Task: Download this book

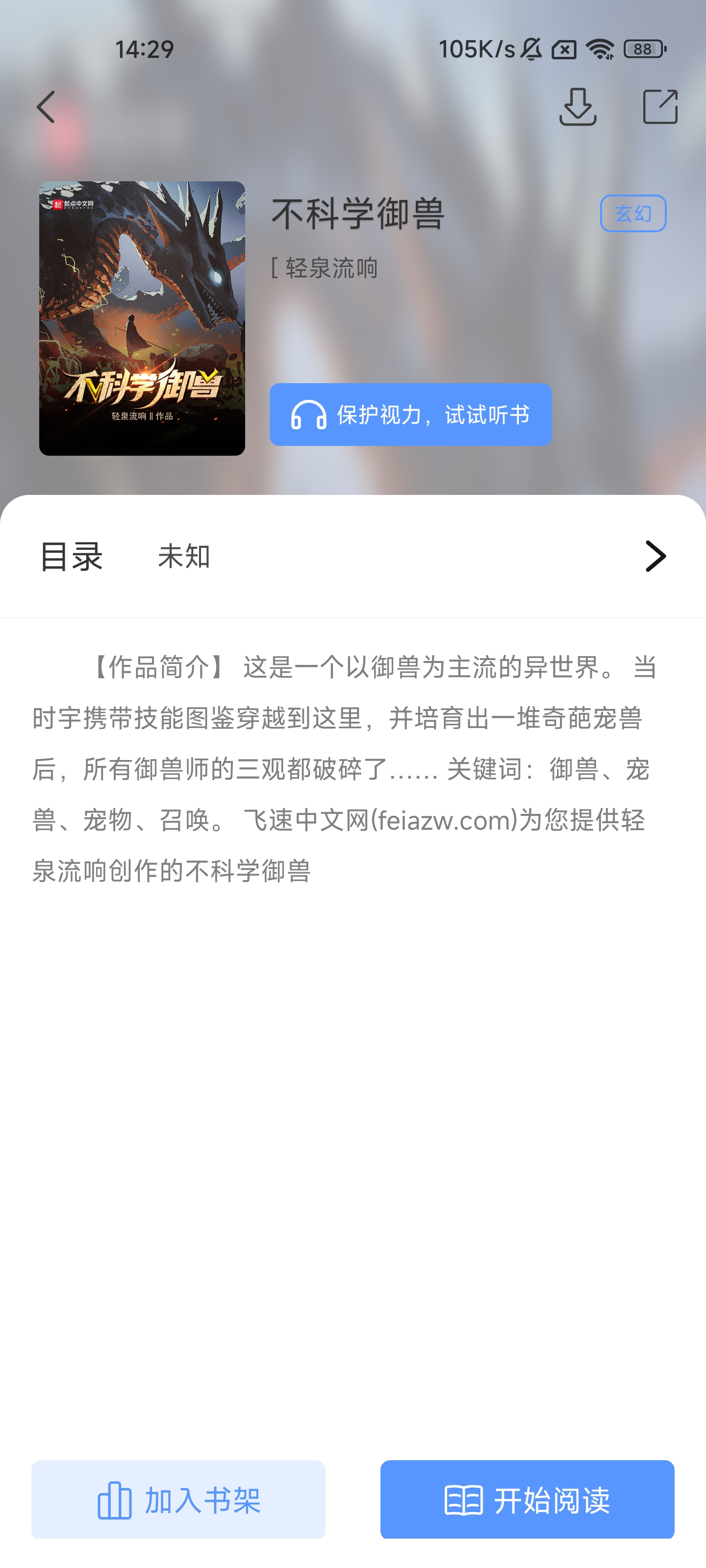Action: point(577,107)
